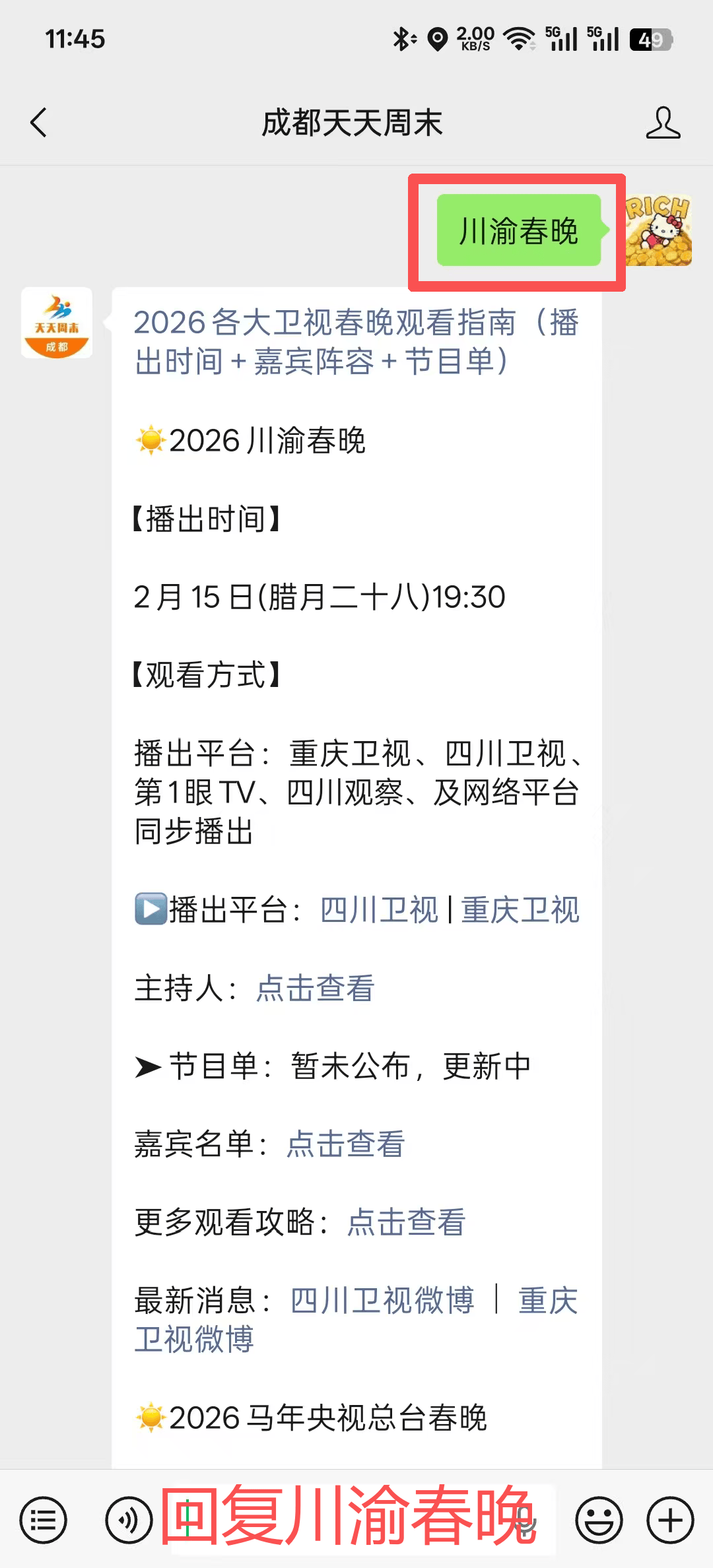
Task: Open the 重庆卫视 broadcast platform link
Action: 520,910
